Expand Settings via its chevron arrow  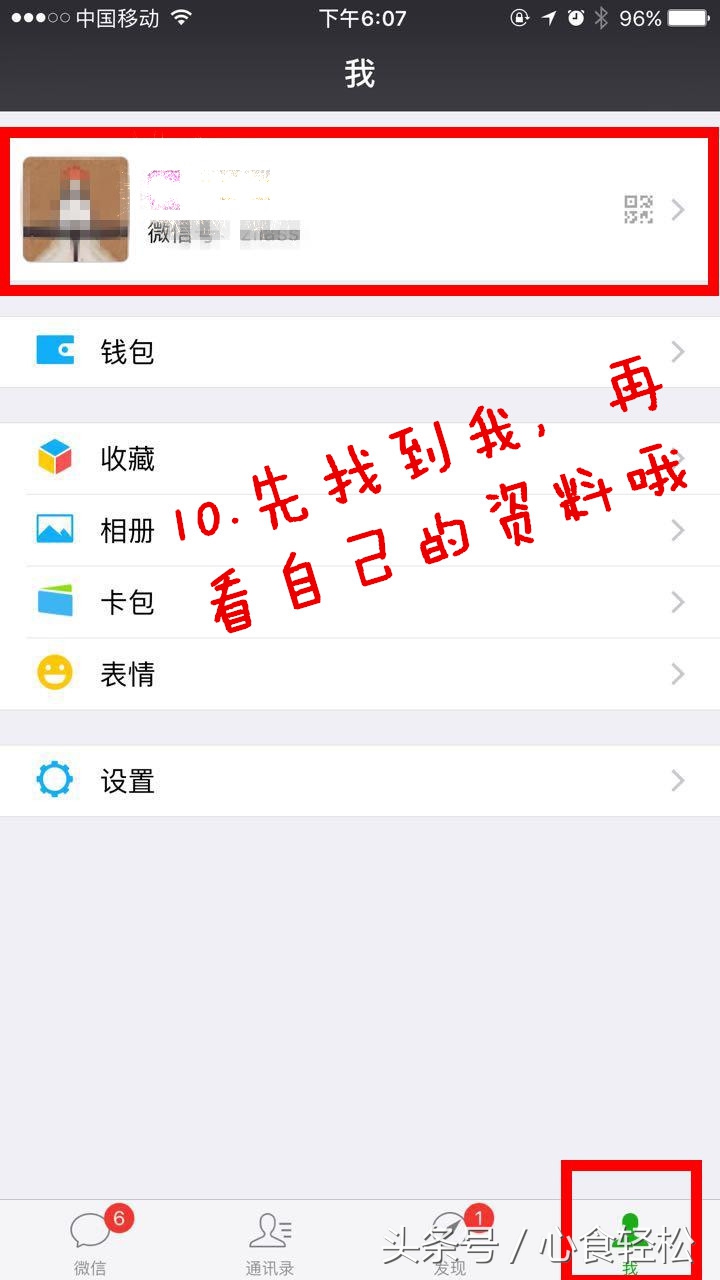click(679, 781)
